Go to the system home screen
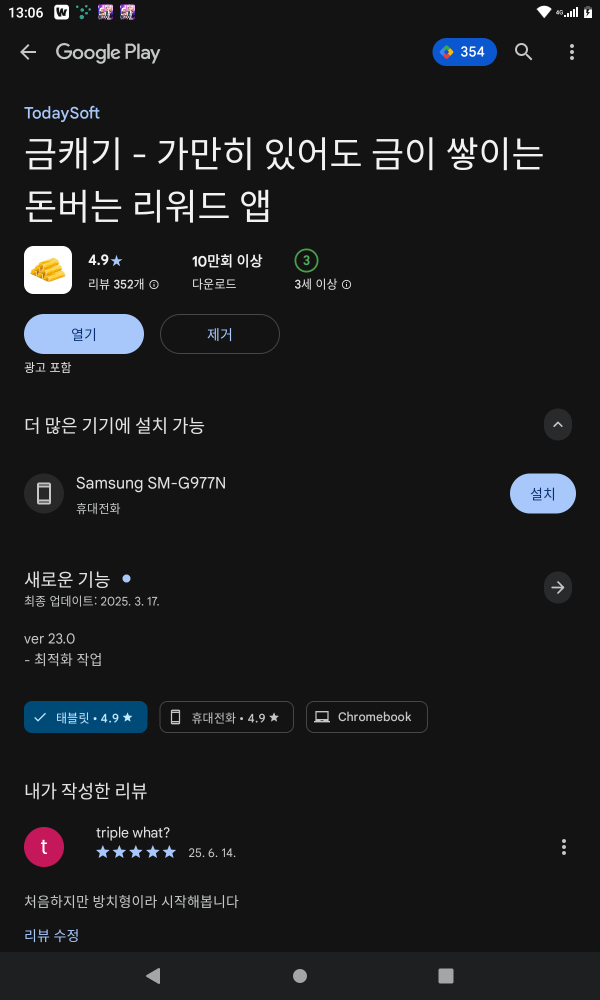Screen dimensions: 600x1000 pos(300,976)
